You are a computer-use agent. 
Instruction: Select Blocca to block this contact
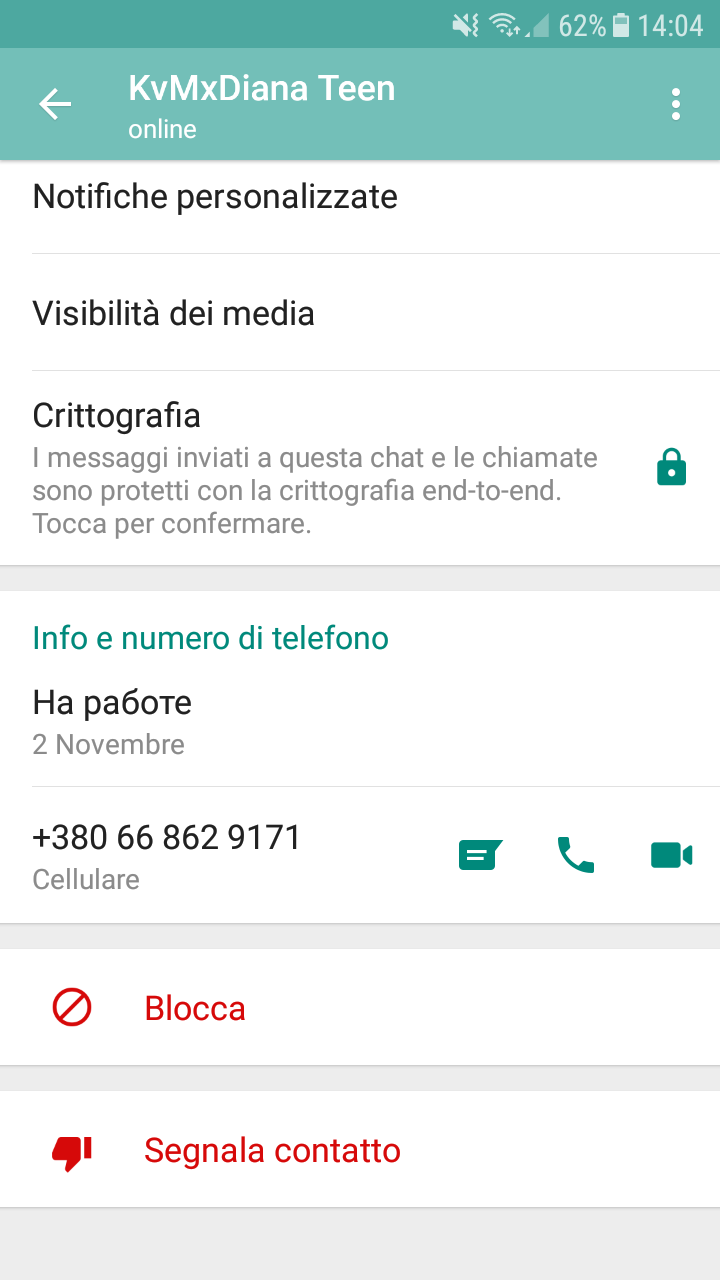(x=195, y=1008)
